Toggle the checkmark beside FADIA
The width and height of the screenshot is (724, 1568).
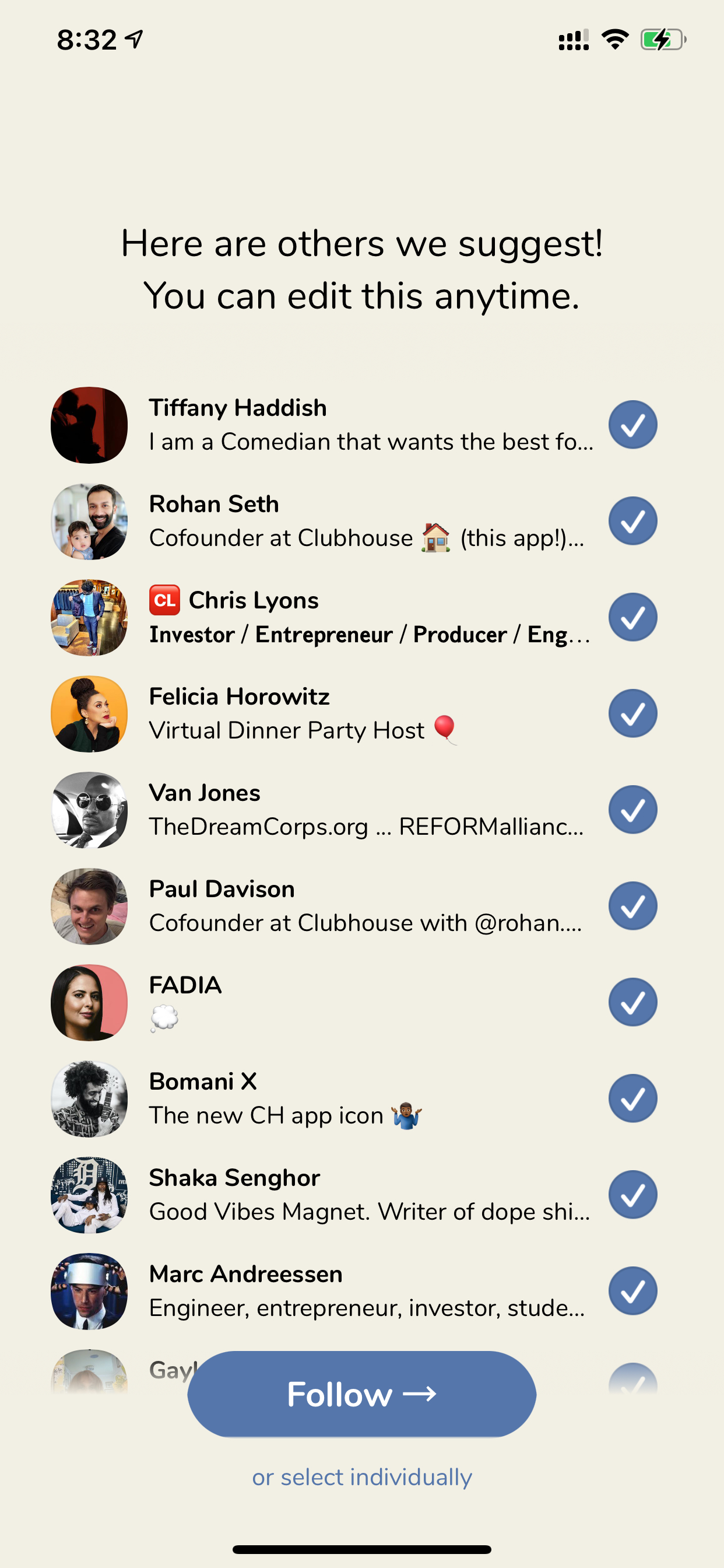632,1002
